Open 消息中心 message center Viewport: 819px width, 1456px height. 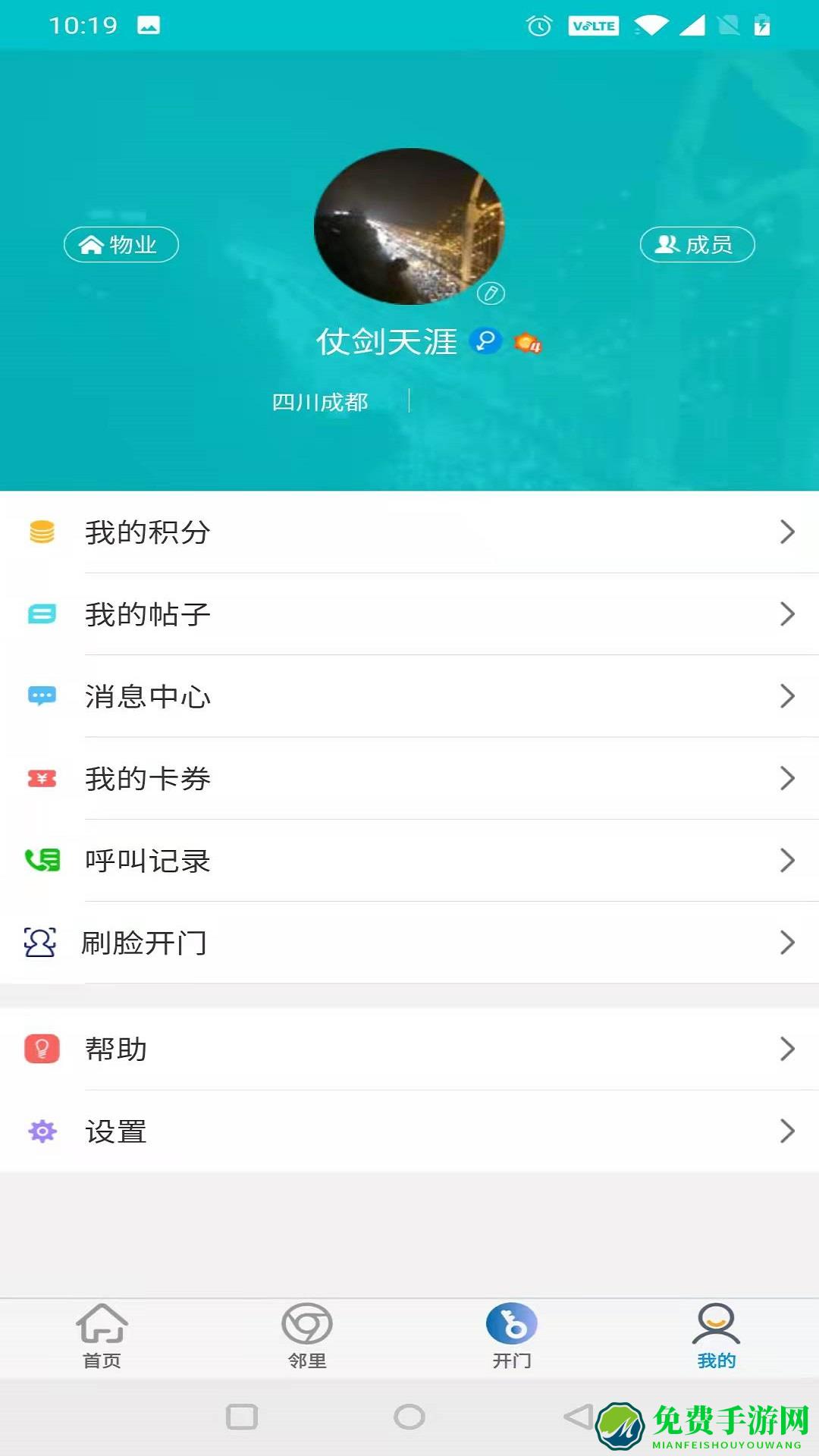pos(409,696)
